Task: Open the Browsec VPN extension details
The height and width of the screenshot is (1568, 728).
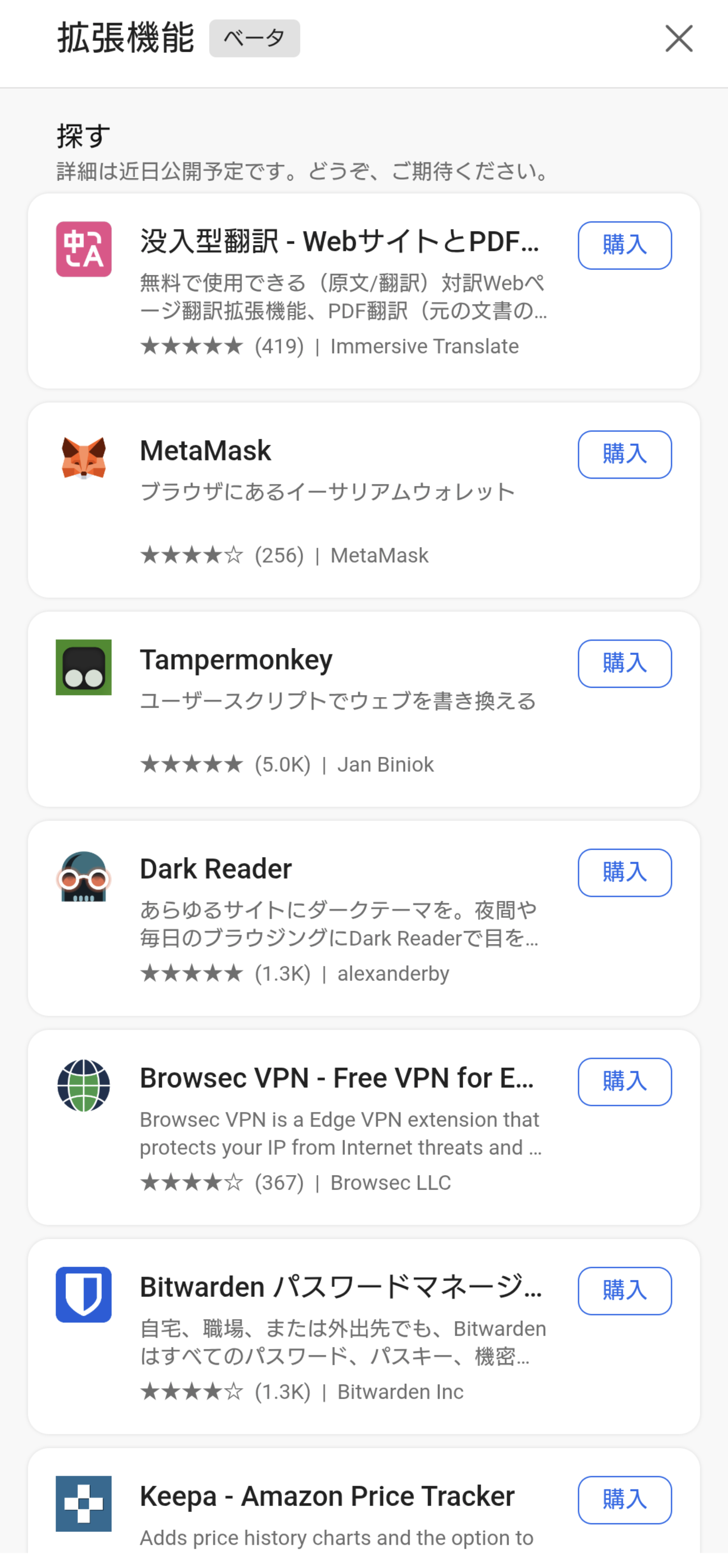Action: (x=364, y=1127)
